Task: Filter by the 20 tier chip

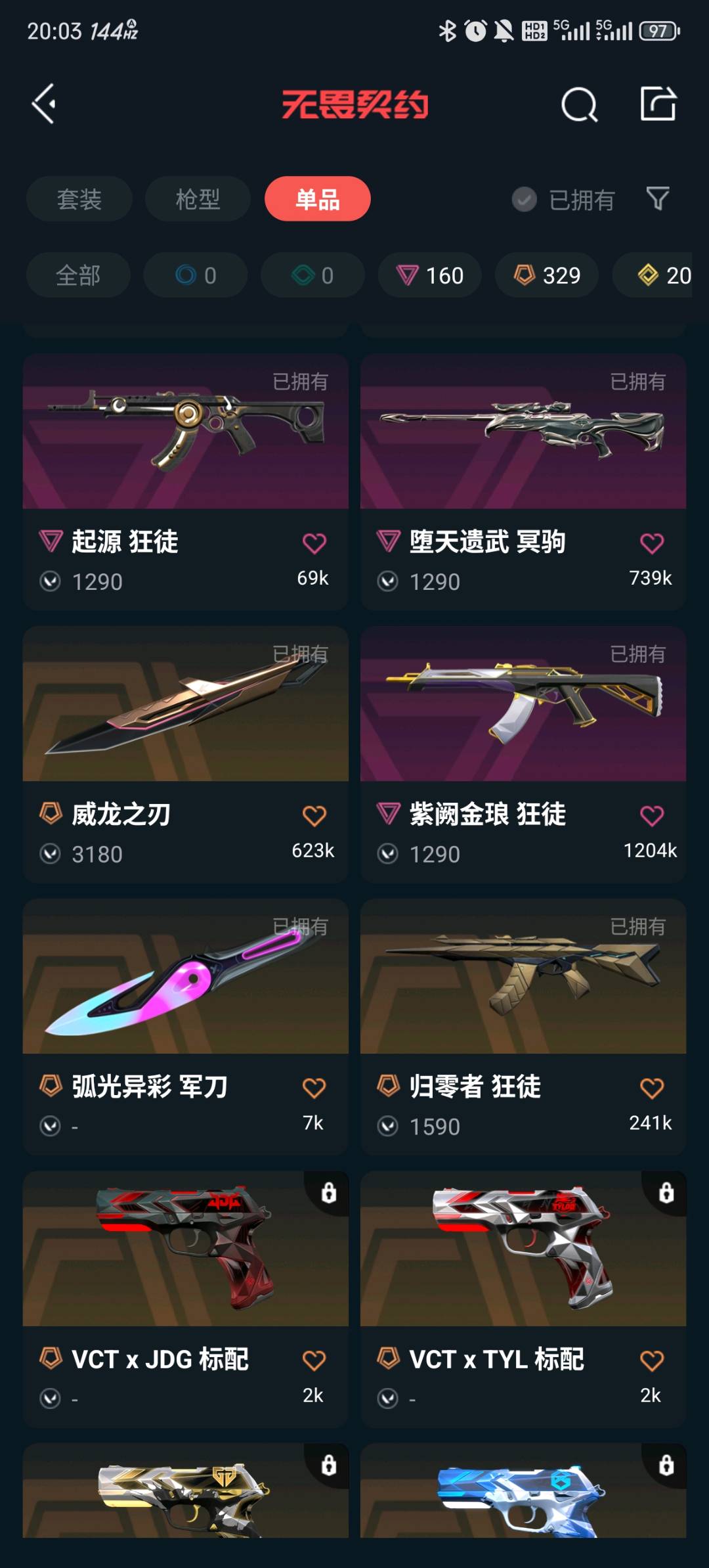Action: point(663,275)
